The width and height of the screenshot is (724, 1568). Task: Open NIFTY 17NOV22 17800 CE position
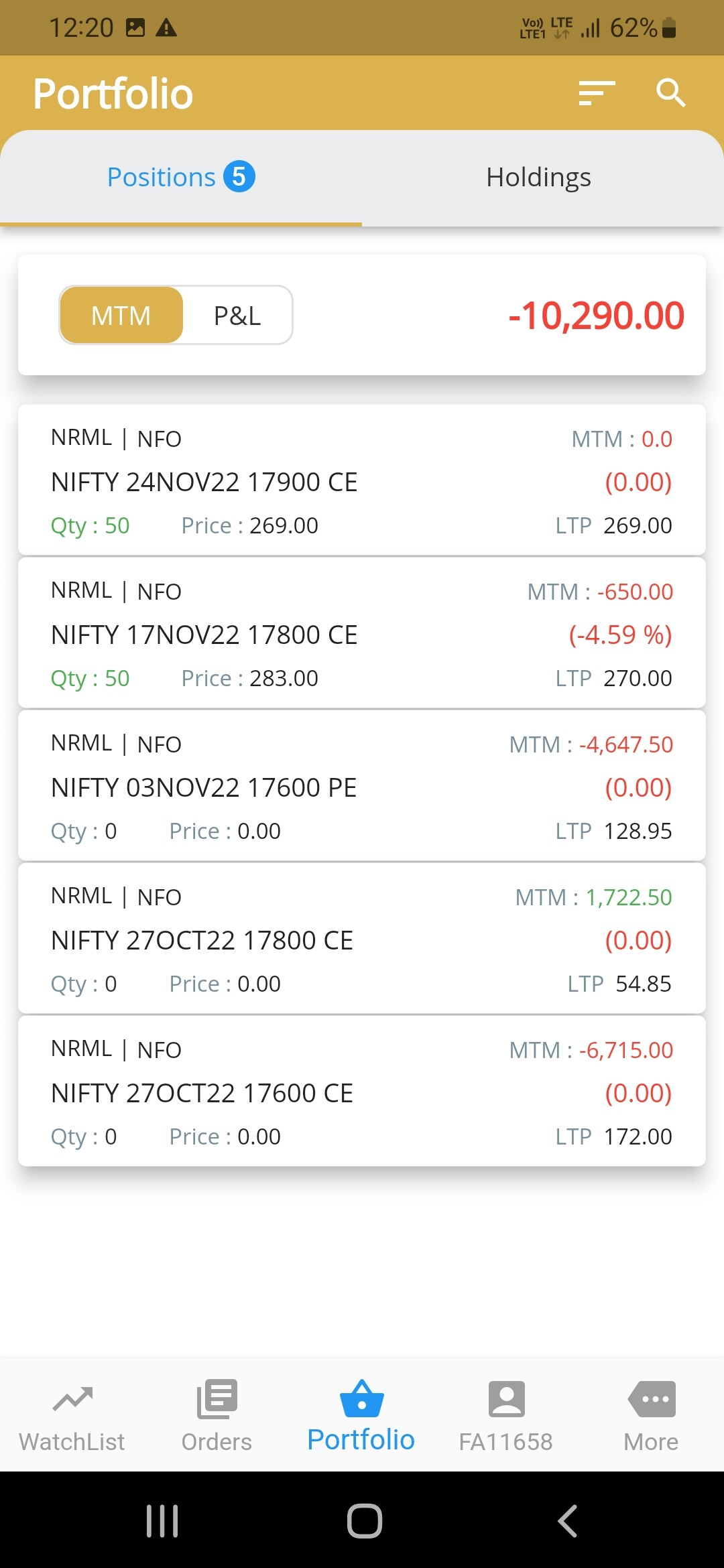coord(362,633)
